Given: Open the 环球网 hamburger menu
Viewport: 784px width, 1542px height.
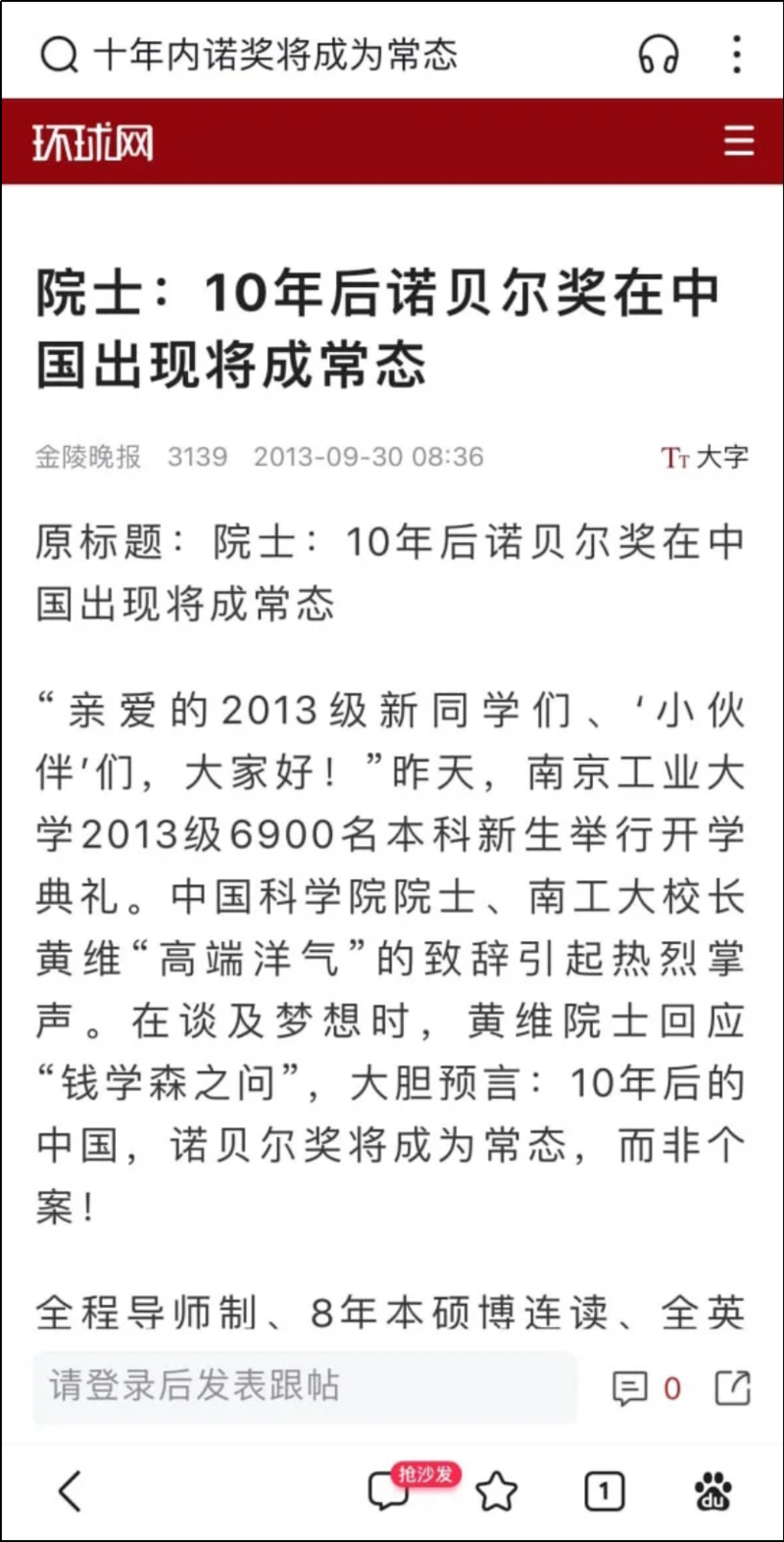Looking at the screenshot, I should click(x=739, y=141).
